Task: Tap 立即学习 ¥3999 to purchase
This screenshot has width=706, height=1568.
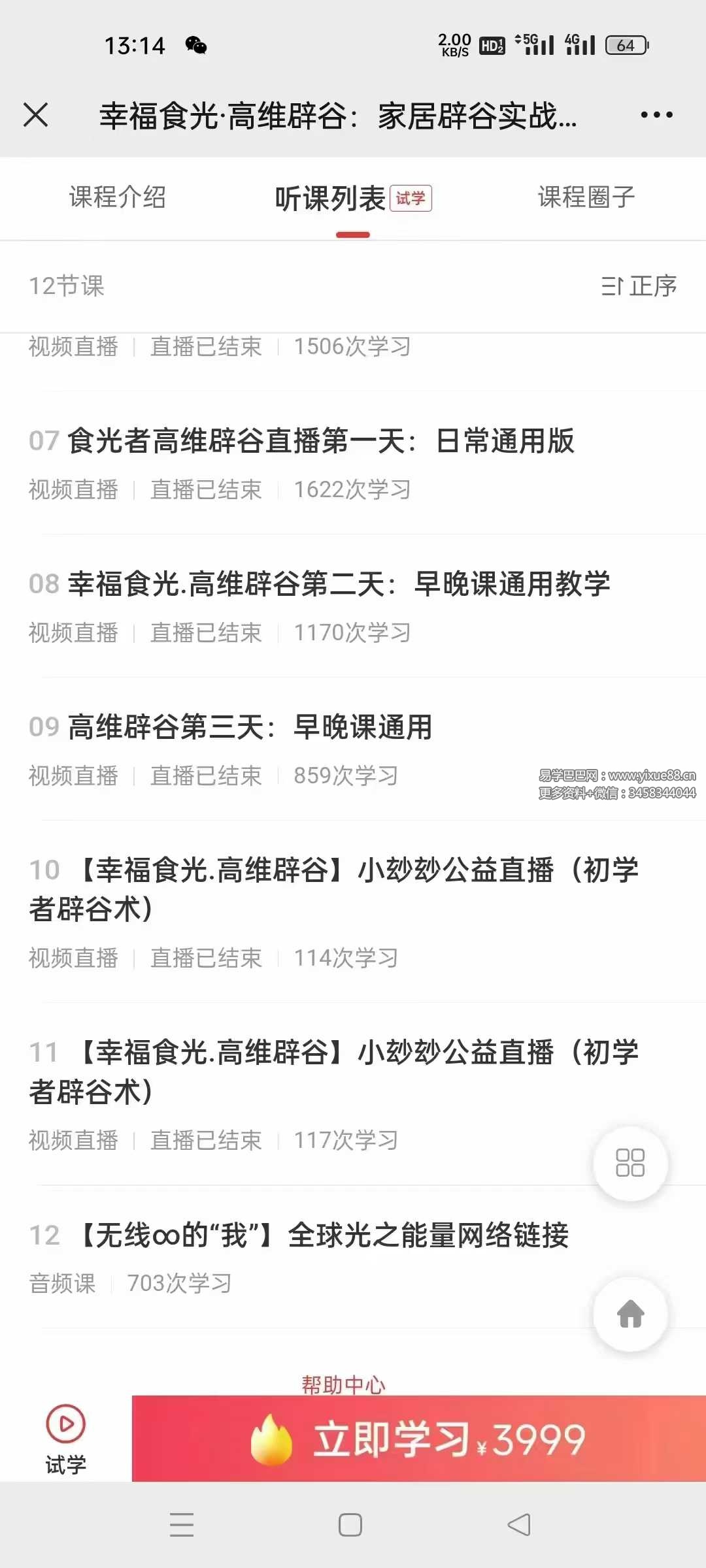Action: tap(418, 1439)
